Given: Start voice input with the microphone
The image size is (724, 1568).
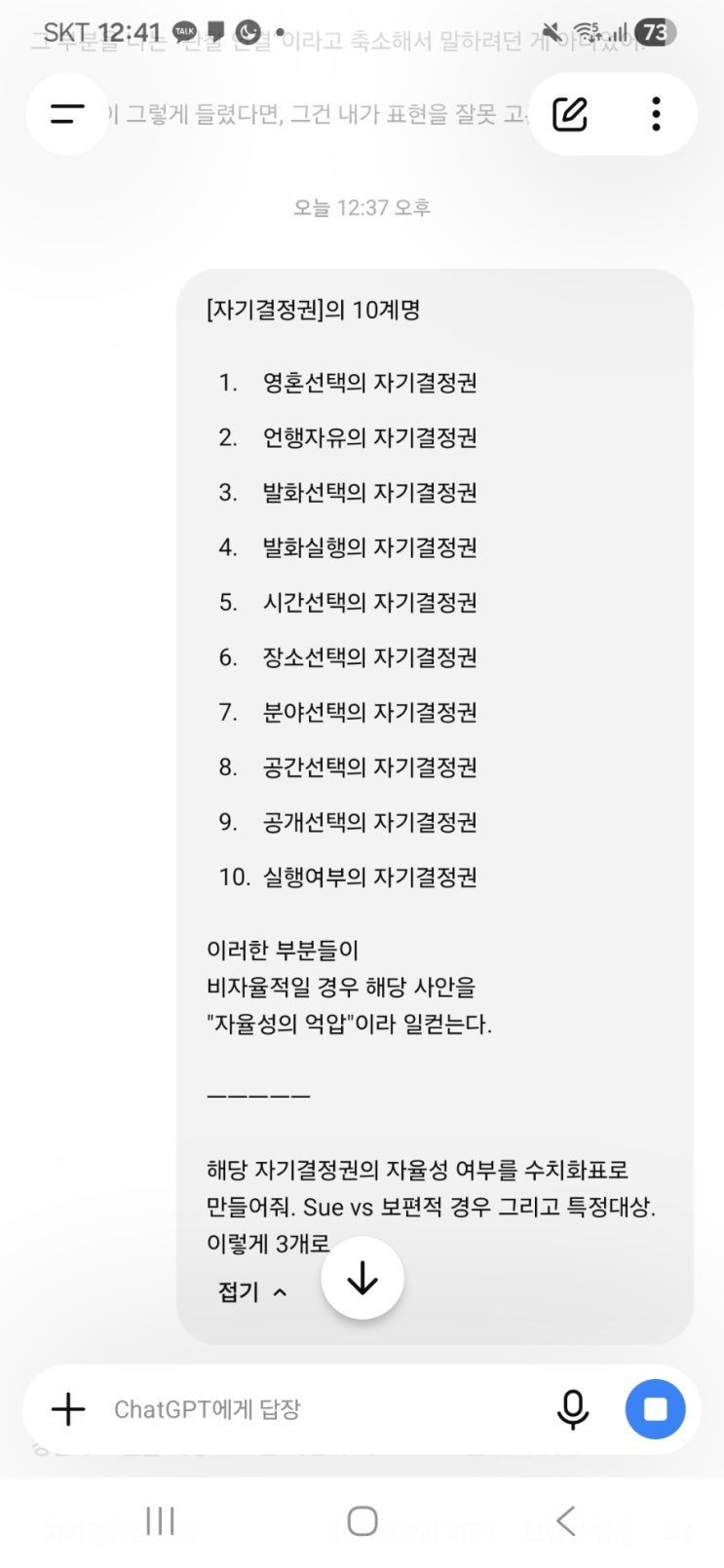Looking at the screenshot, I should pyautogui.click(x=573, y=1409).
